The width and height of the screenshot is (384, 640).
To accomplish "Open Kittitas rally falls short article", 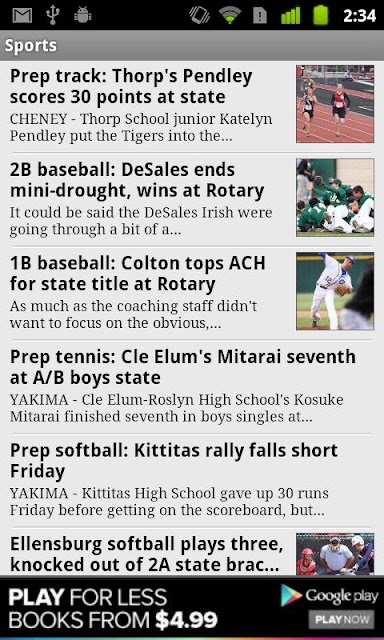I will 192,480.
